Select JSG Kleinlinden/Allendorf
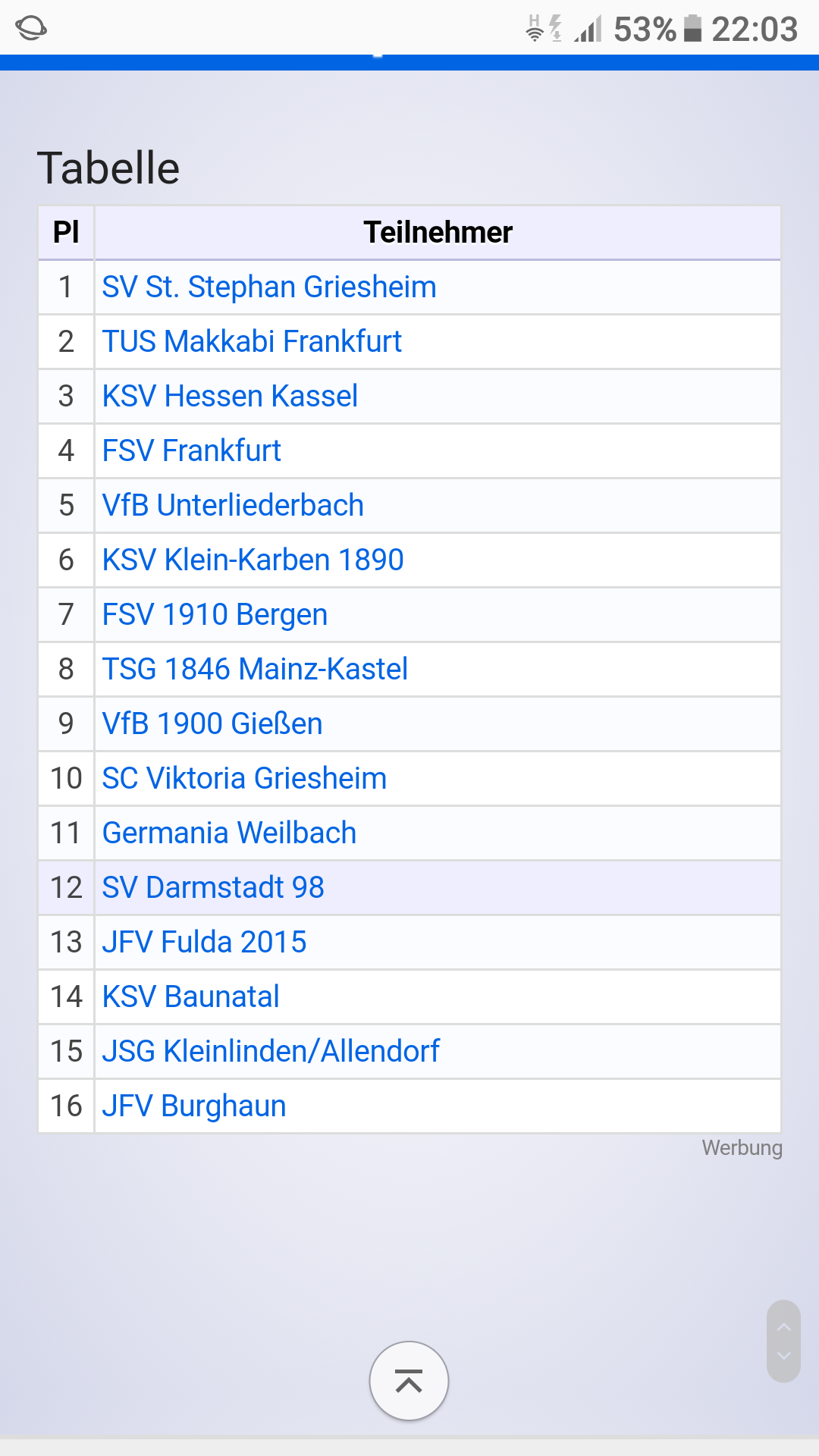 click(x=271, y=1052)
